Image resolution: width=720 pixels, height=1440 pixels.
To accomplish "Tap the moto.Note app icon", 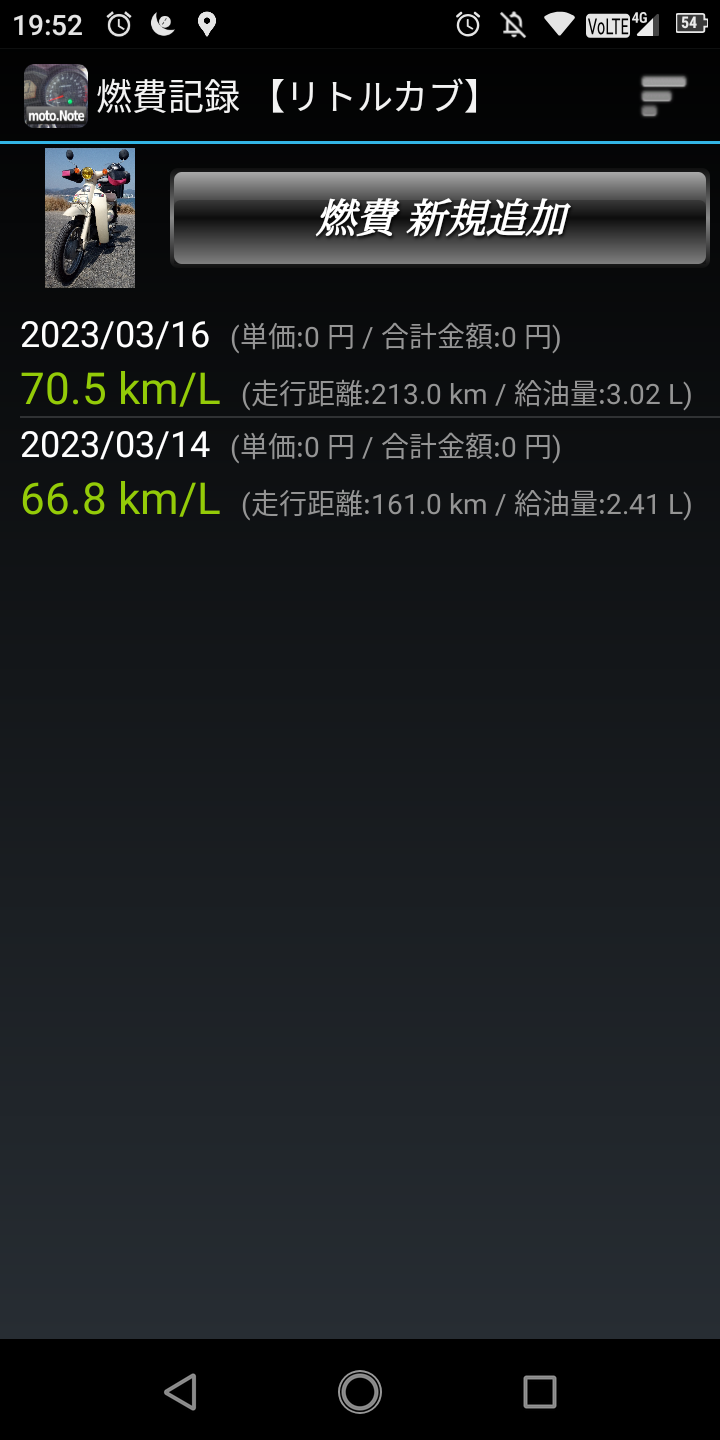I will pyautogui.click(x=55, y=96).
